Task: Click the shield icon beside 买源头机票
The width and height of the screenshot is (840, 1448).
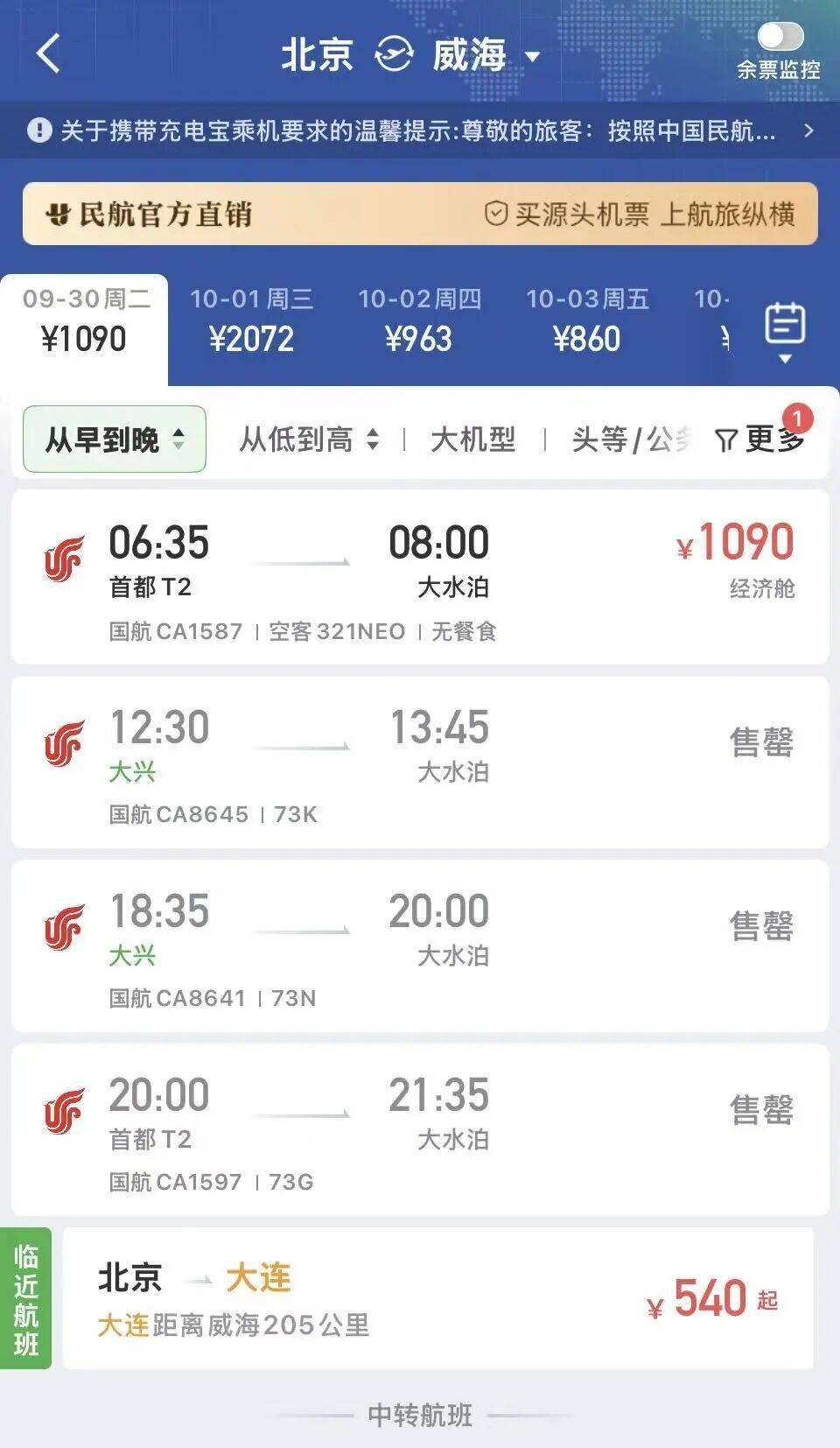Action: [497, 211]
